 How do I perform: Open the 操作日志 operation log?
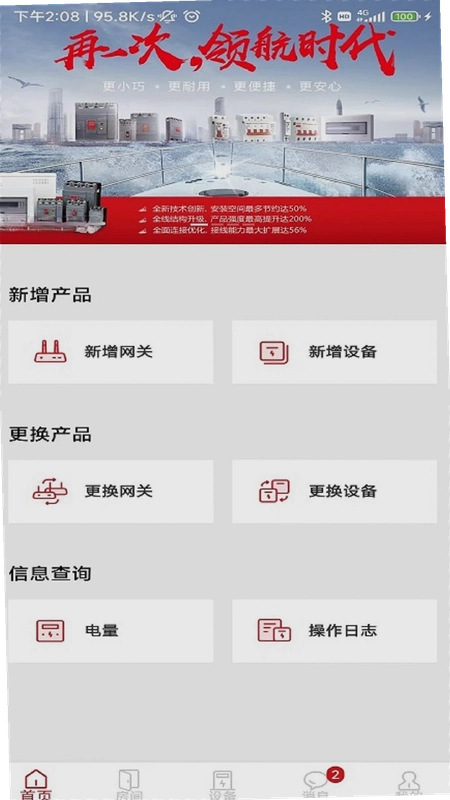334,631
